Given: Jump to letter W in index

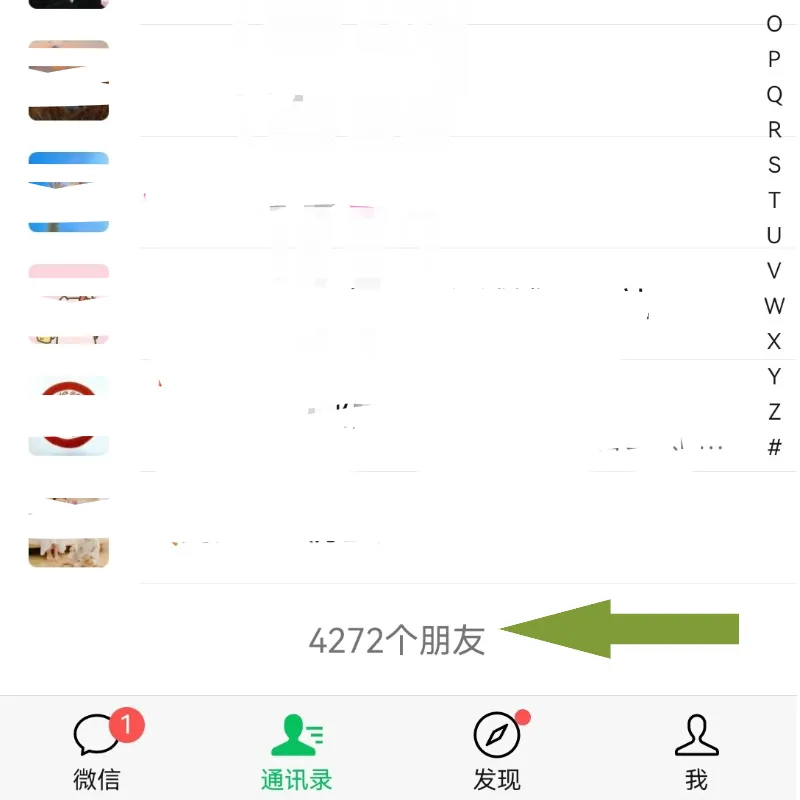Looking at the screenshot, I should point(774,306).
